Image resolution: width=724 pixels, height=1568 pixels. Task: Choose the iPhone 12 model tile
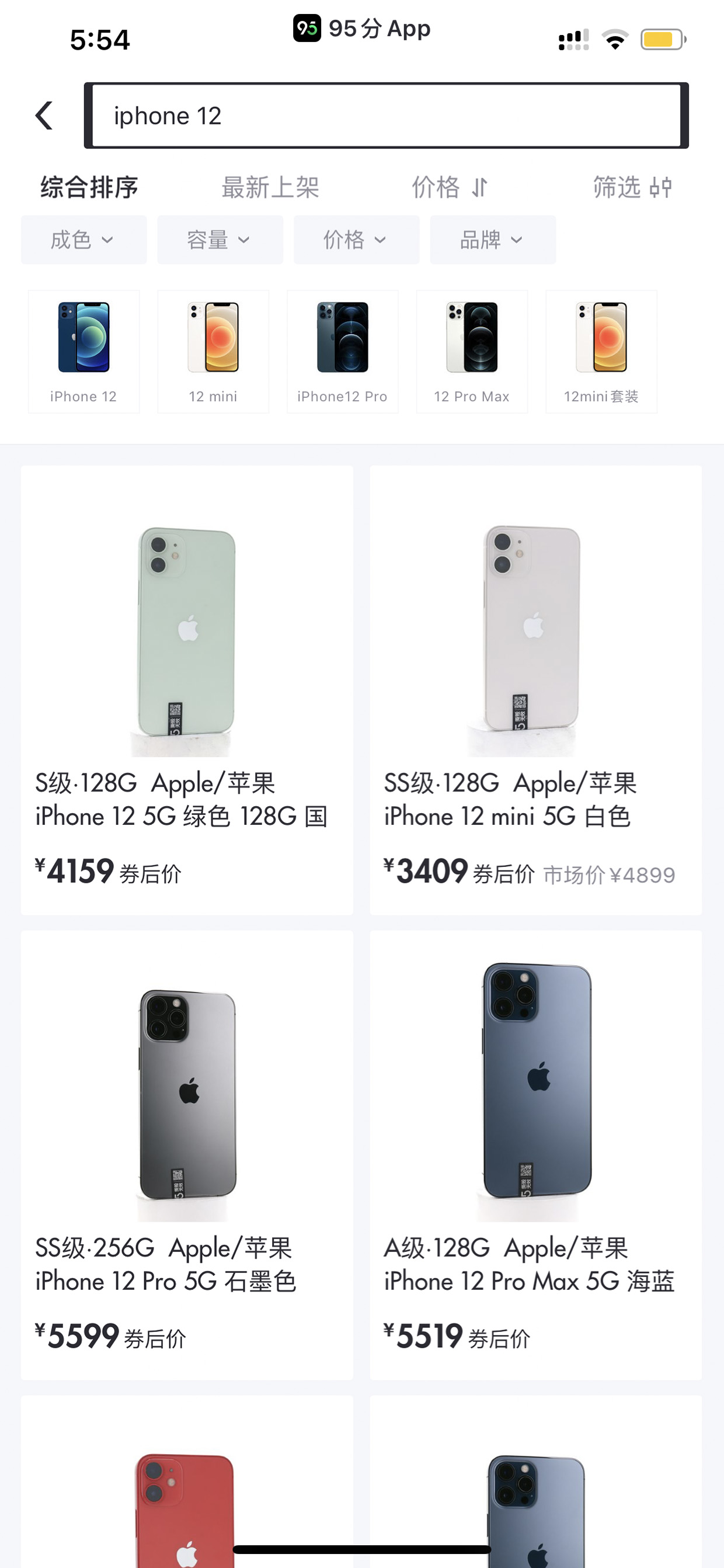[x=84, y=352]
